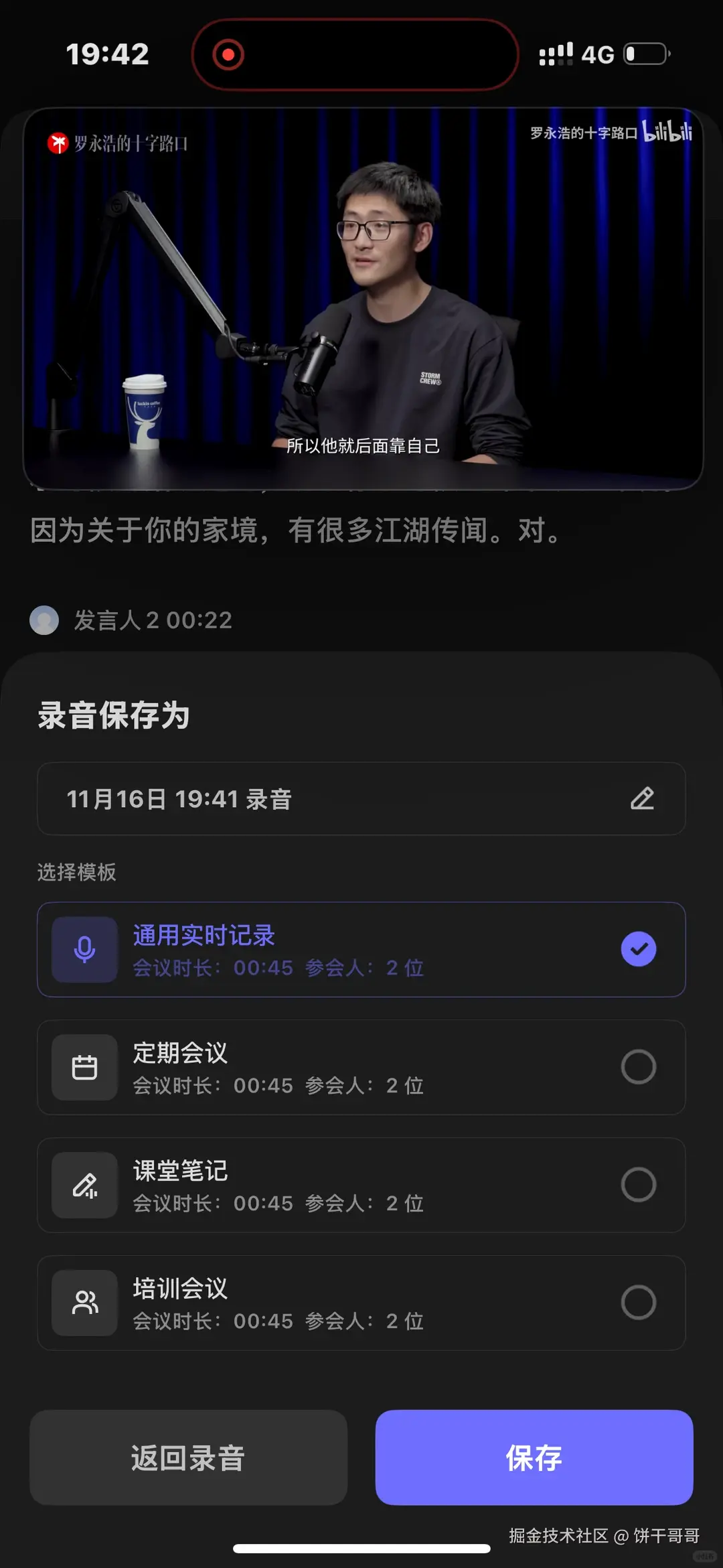
Task: Click the calendar icon beside 定期会议
Action: [84, 1068]
